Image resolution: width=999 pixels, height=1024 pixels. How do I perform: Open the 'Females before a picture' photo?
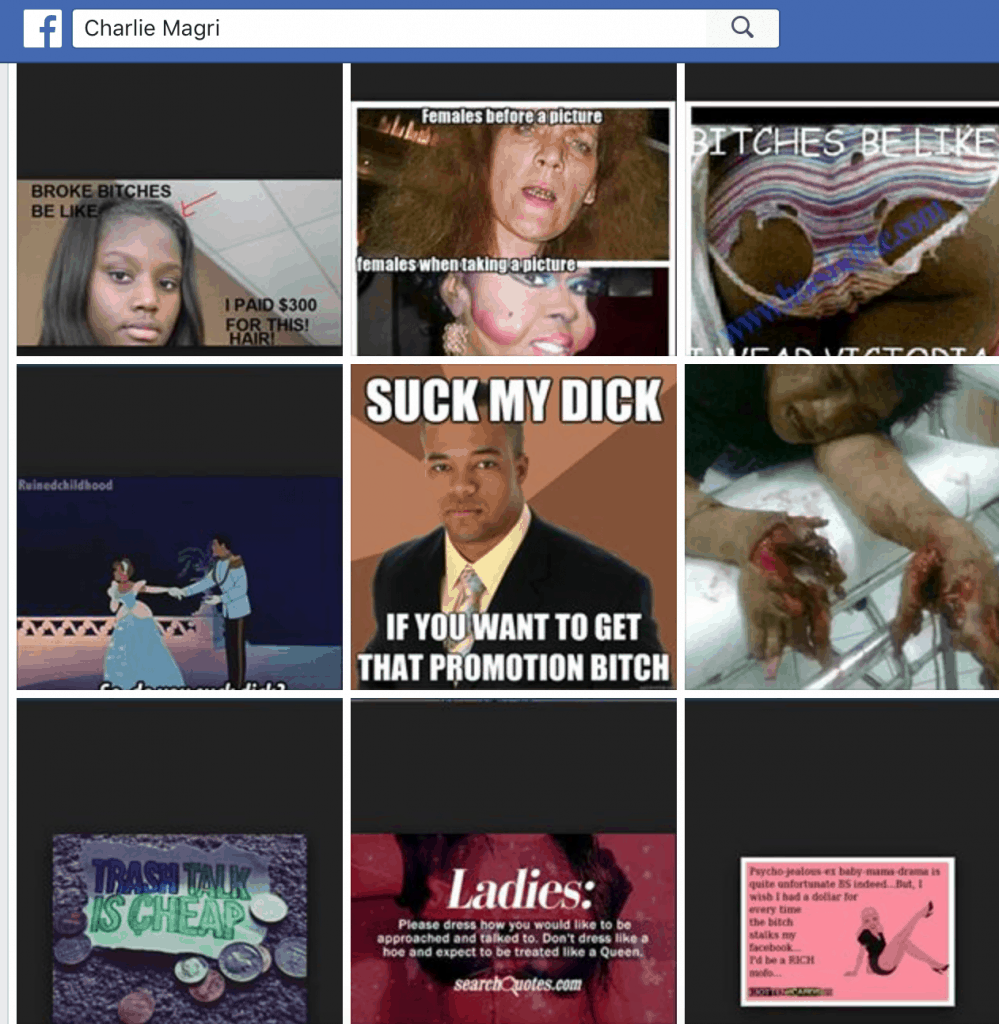513,230
